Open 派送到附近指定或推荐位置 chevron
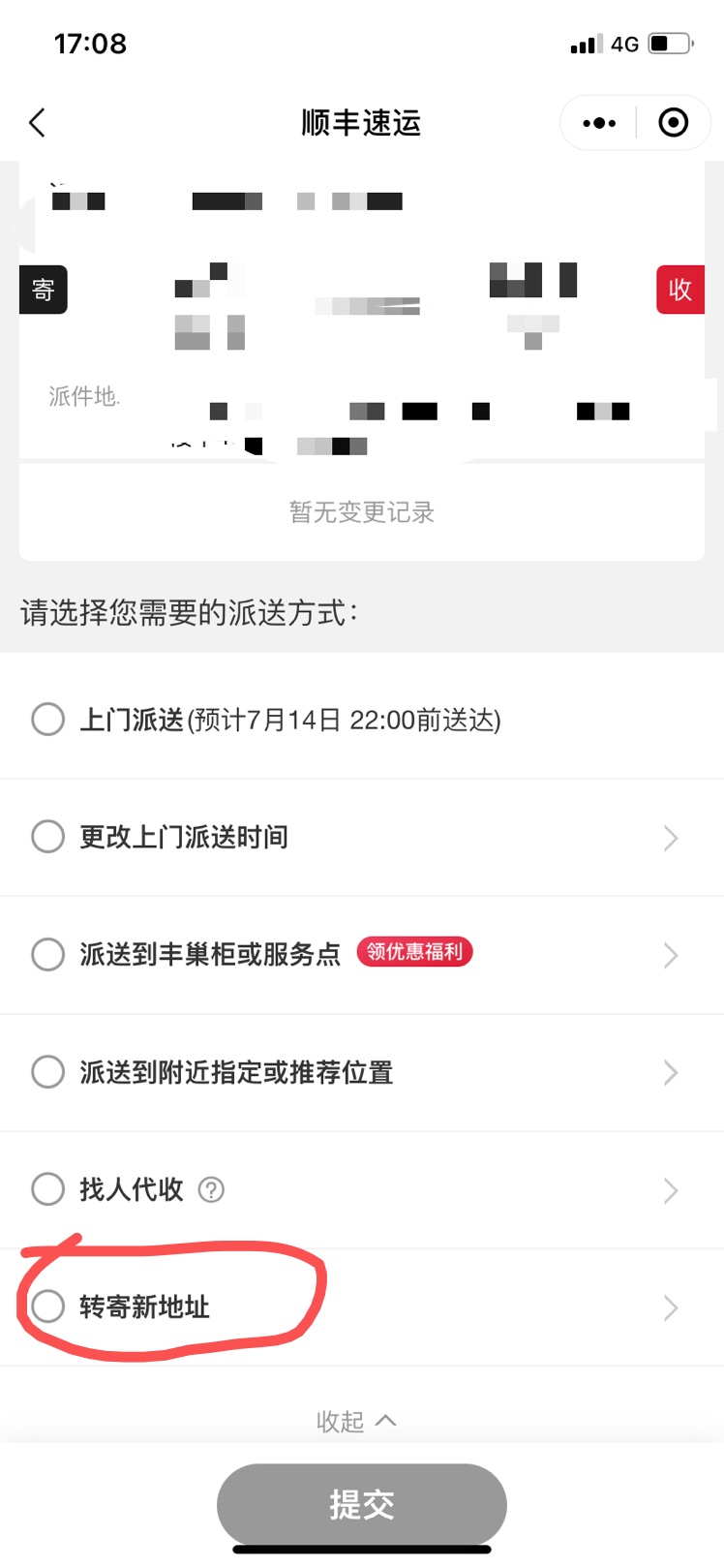 coord(671,1072)
